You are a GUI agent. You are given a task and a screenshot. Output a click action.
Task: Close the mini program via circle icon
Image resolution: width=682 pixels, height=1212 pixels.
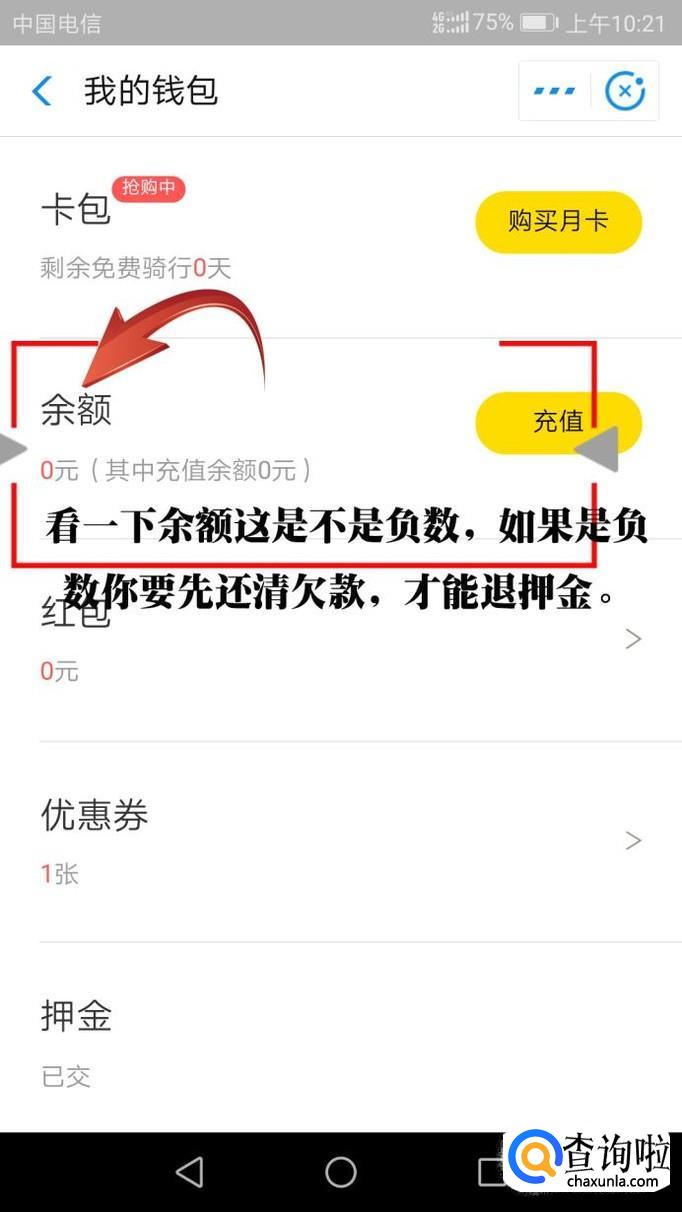tap(625, 91)
